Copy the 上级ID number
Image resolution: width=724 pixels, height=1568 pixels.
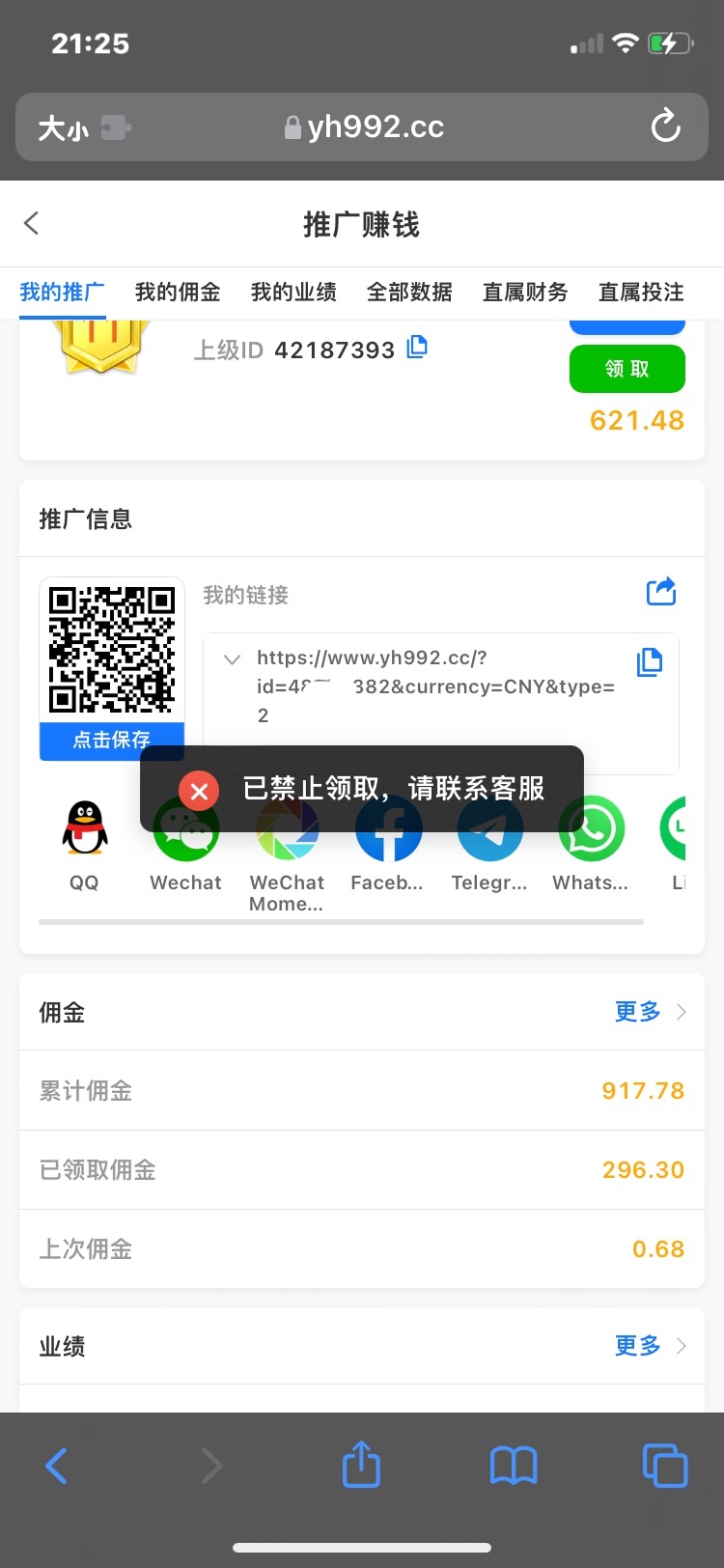coord(417,347)
